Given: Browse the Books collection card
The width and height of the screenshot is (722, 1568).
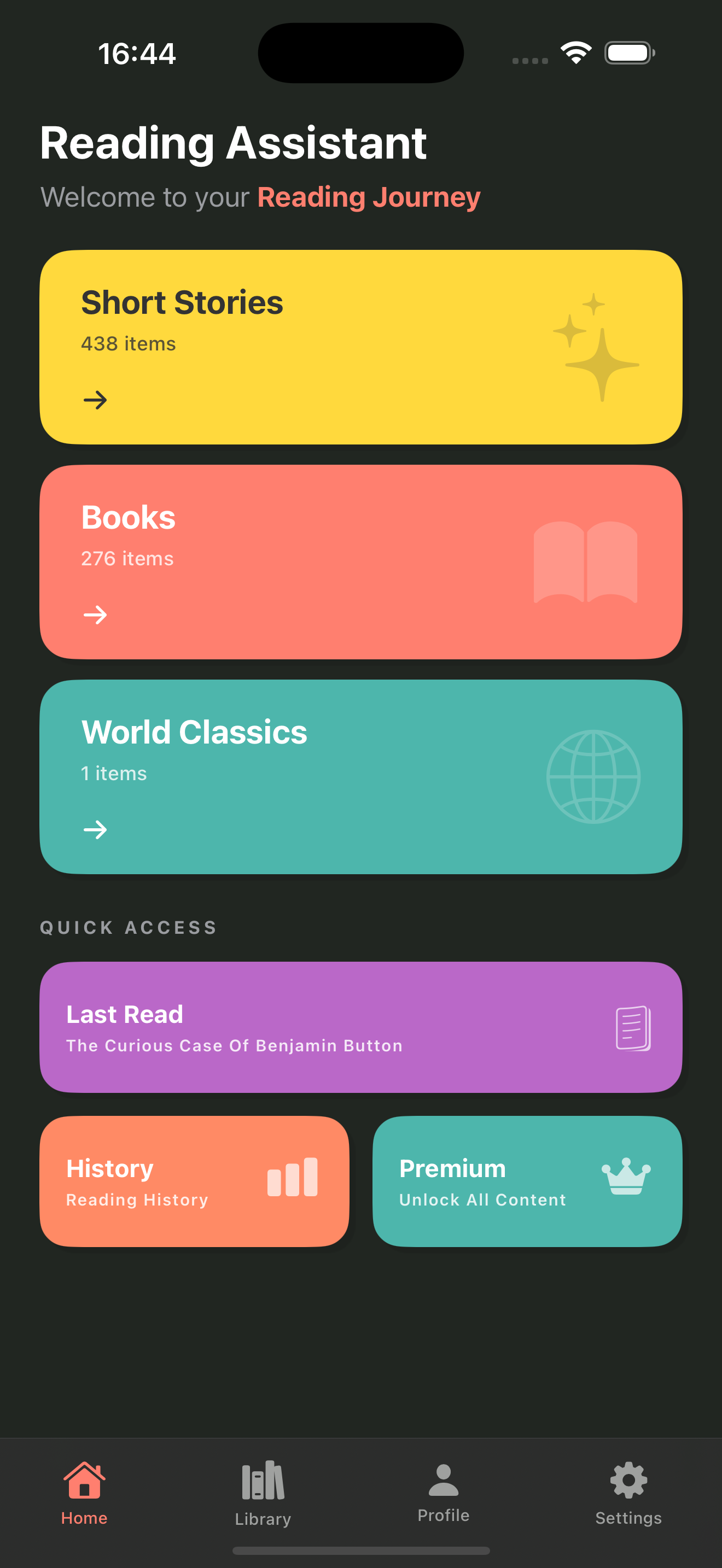Looking at the screenshot, I should click(x=360, y=562).
